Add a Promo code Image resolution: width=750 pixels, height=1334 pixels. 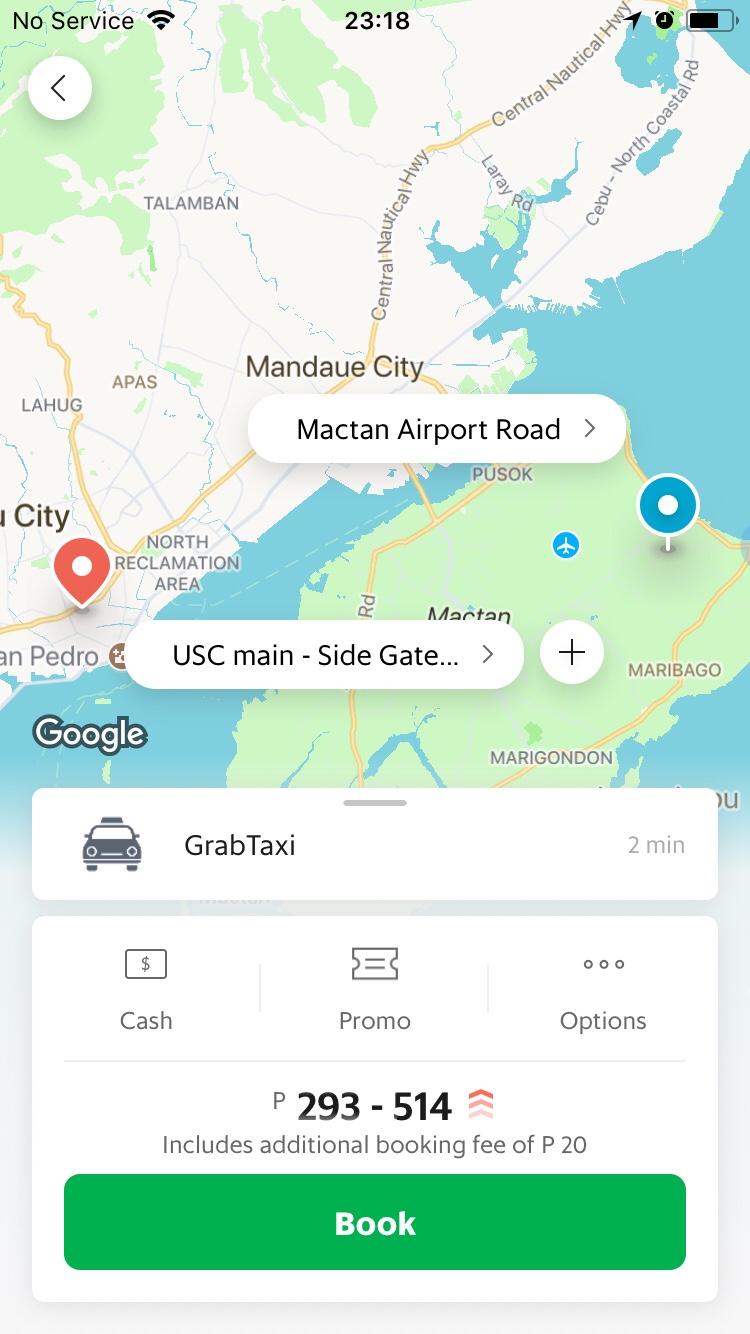[374, 990]
